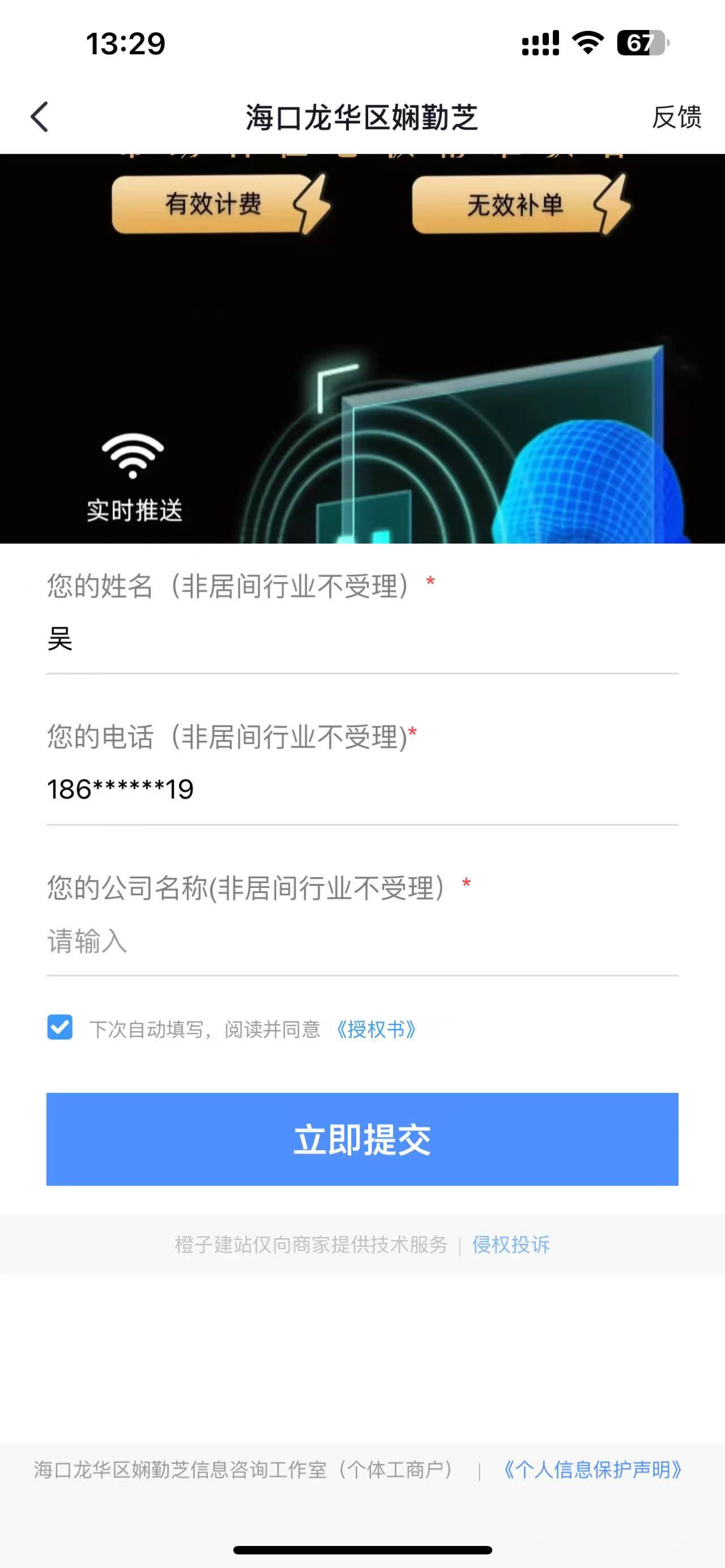725x1568 pixels.
Task: Click the red asterisk beside 您的公司名称
Action: tap(466, 884)
